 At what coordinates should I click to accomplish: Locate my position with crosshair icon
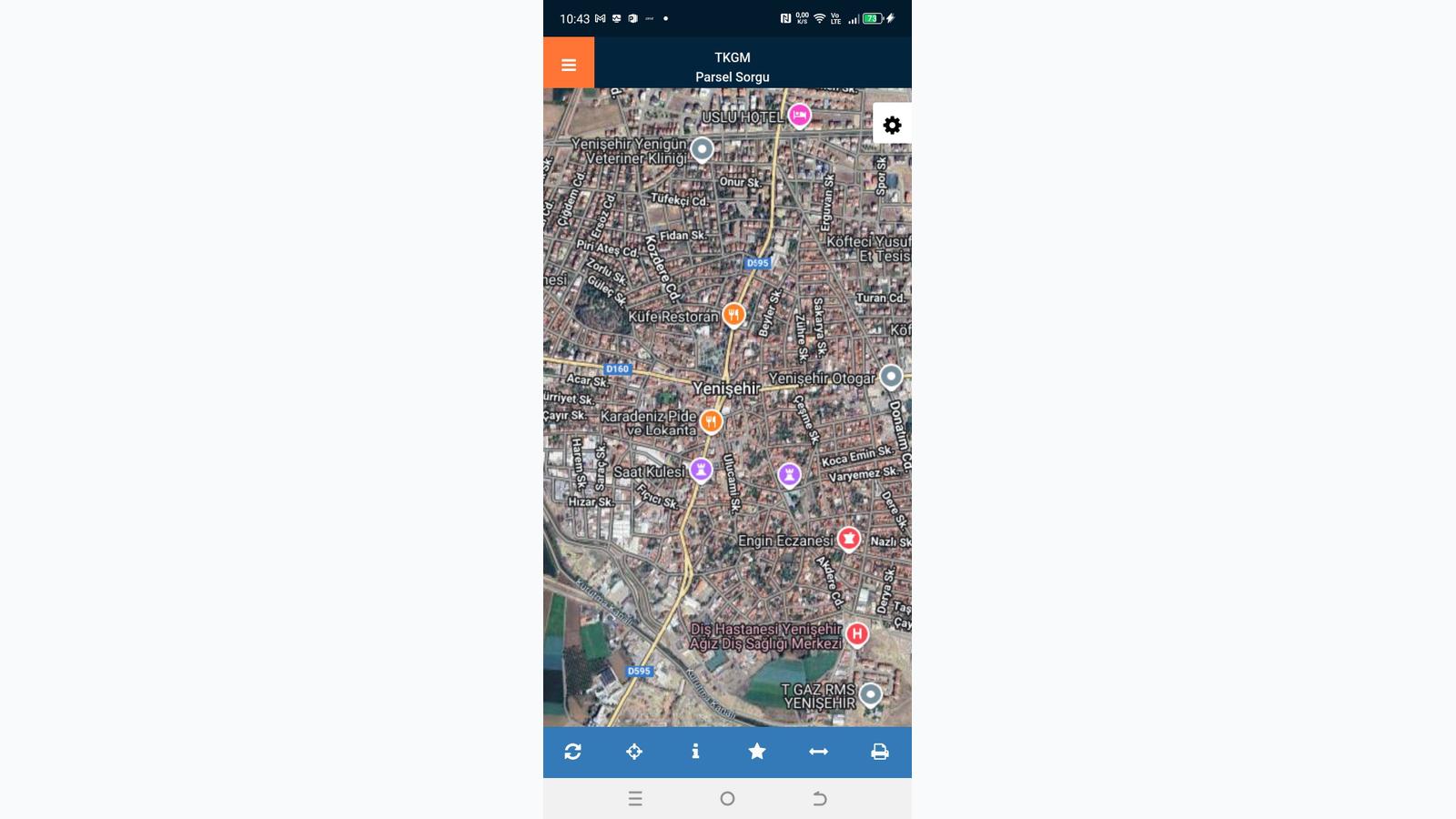click(634, 752)
